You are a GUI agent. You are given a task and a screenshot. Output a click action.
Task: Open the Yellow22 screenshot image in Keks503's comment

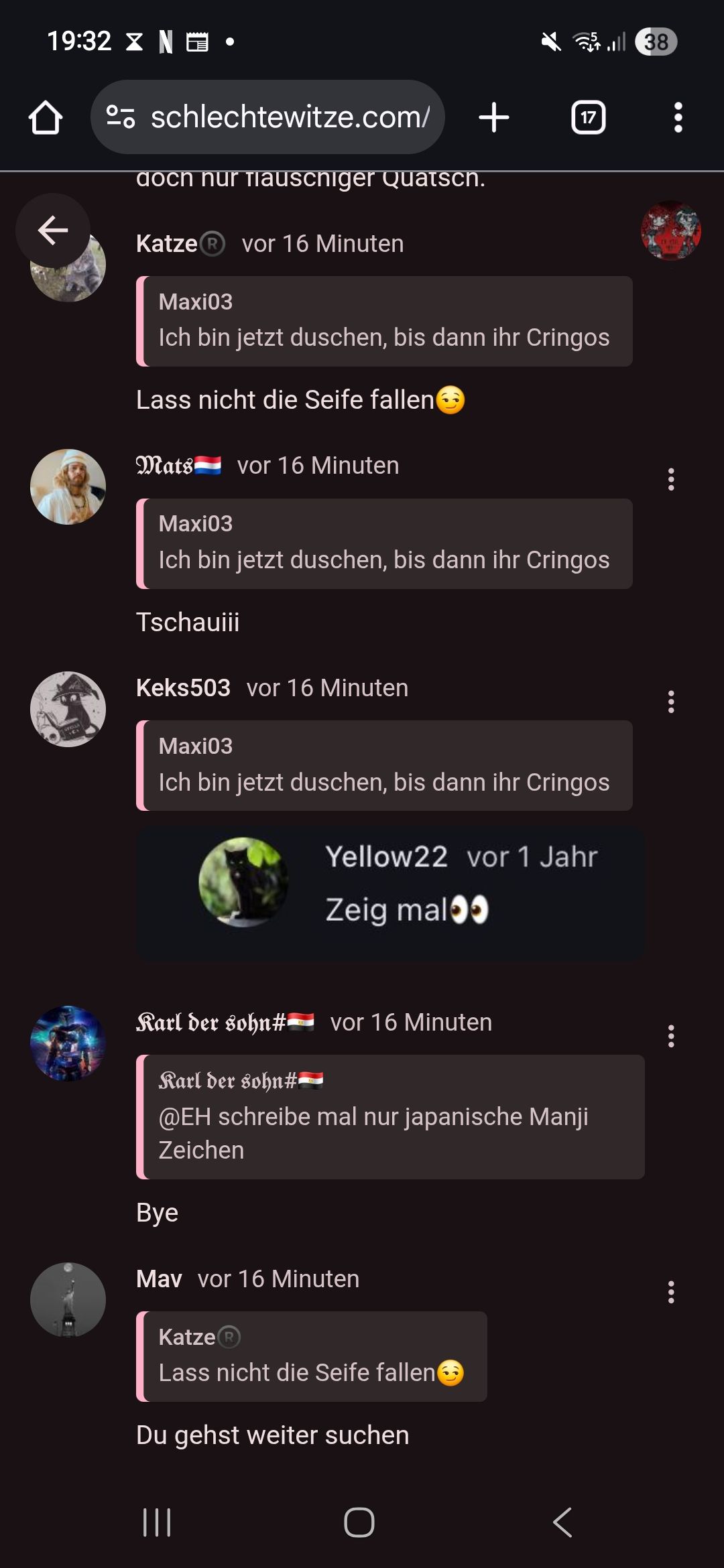391,894
